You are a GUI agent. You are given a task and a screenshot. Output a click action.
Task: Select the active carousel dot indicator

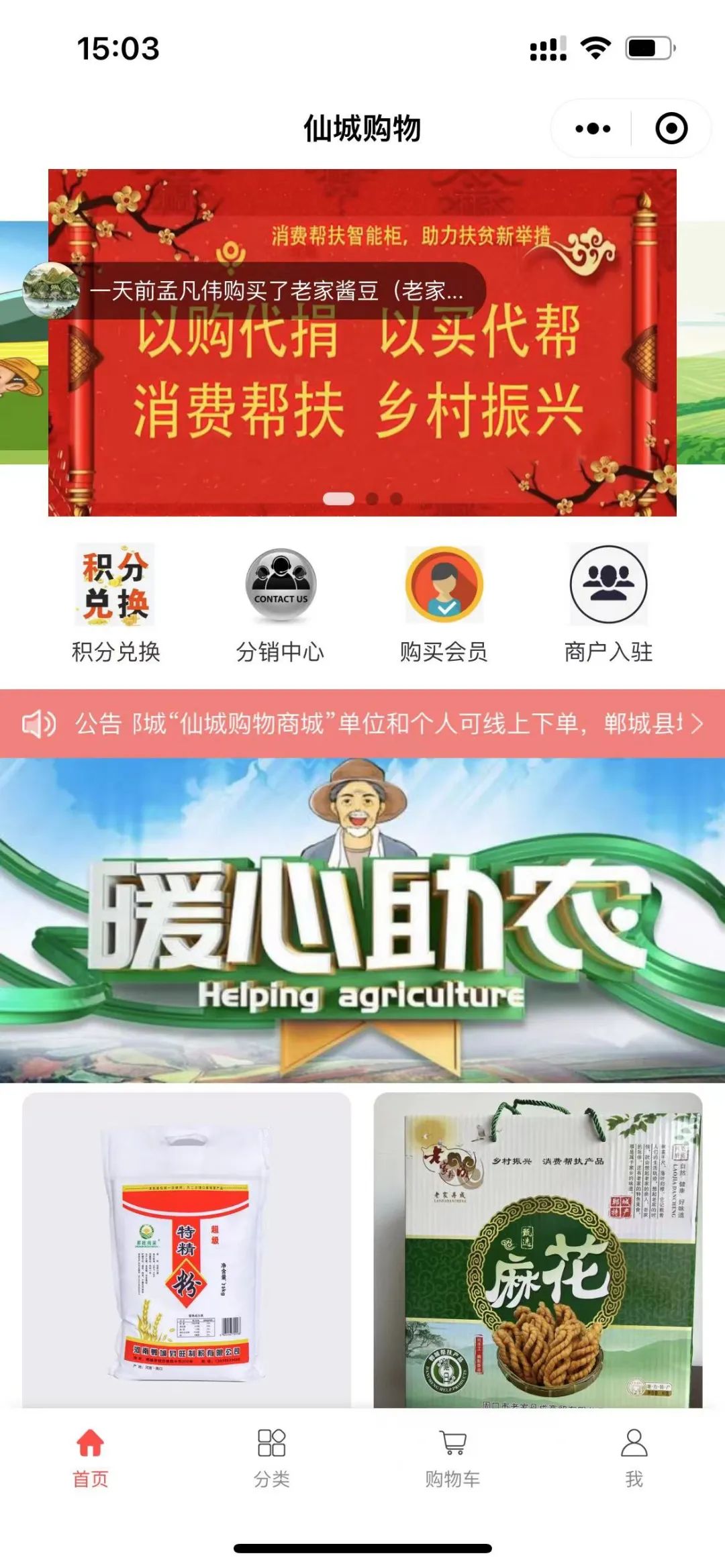tap(339, 497)
